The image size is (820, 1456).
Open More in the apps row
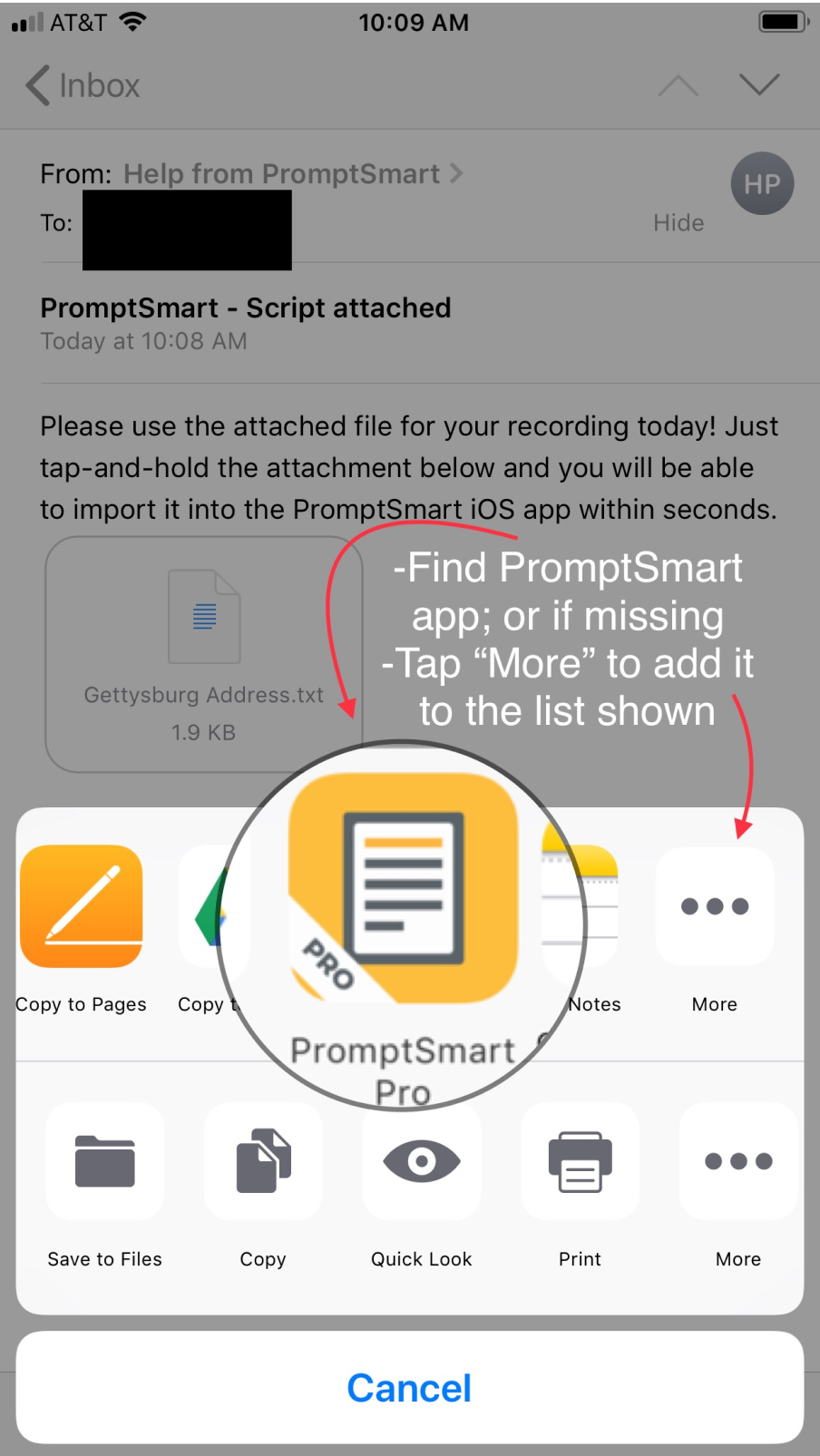(x=715, y=907)
